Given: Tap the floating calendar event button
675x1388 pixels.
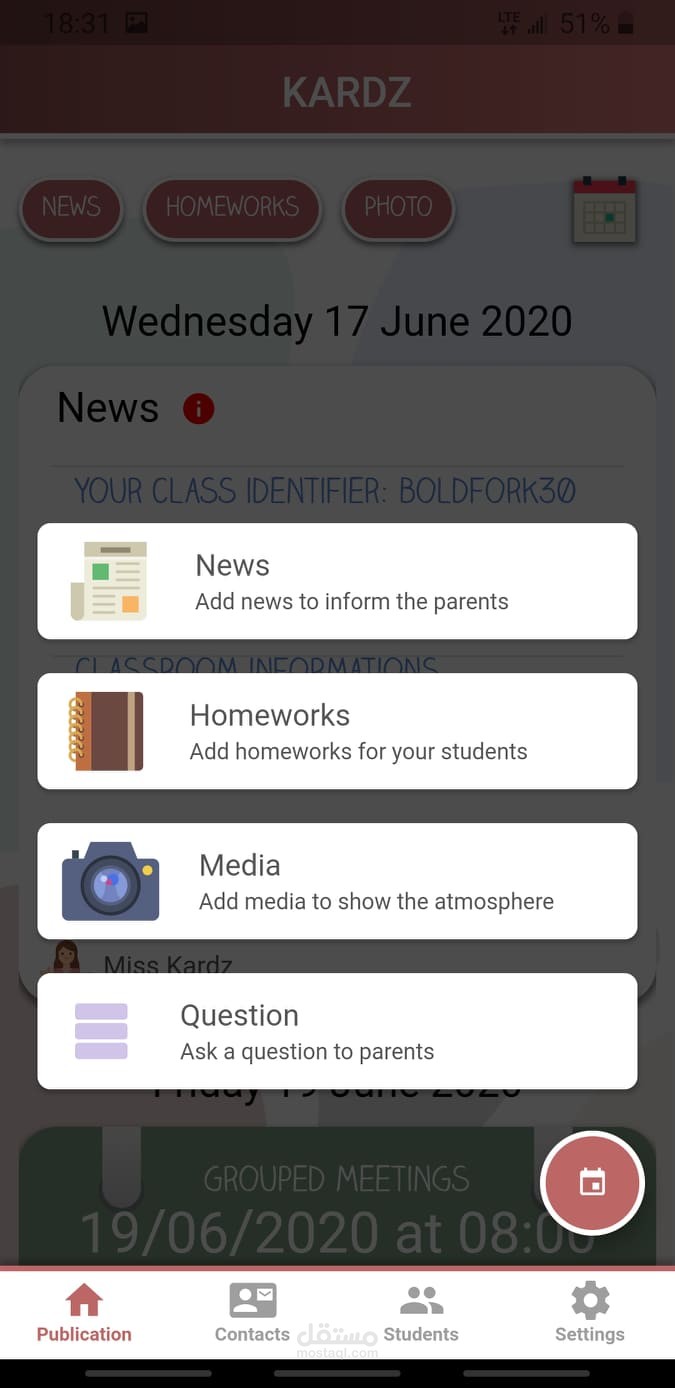Looking at the screenshot, I should (592, 1183).
